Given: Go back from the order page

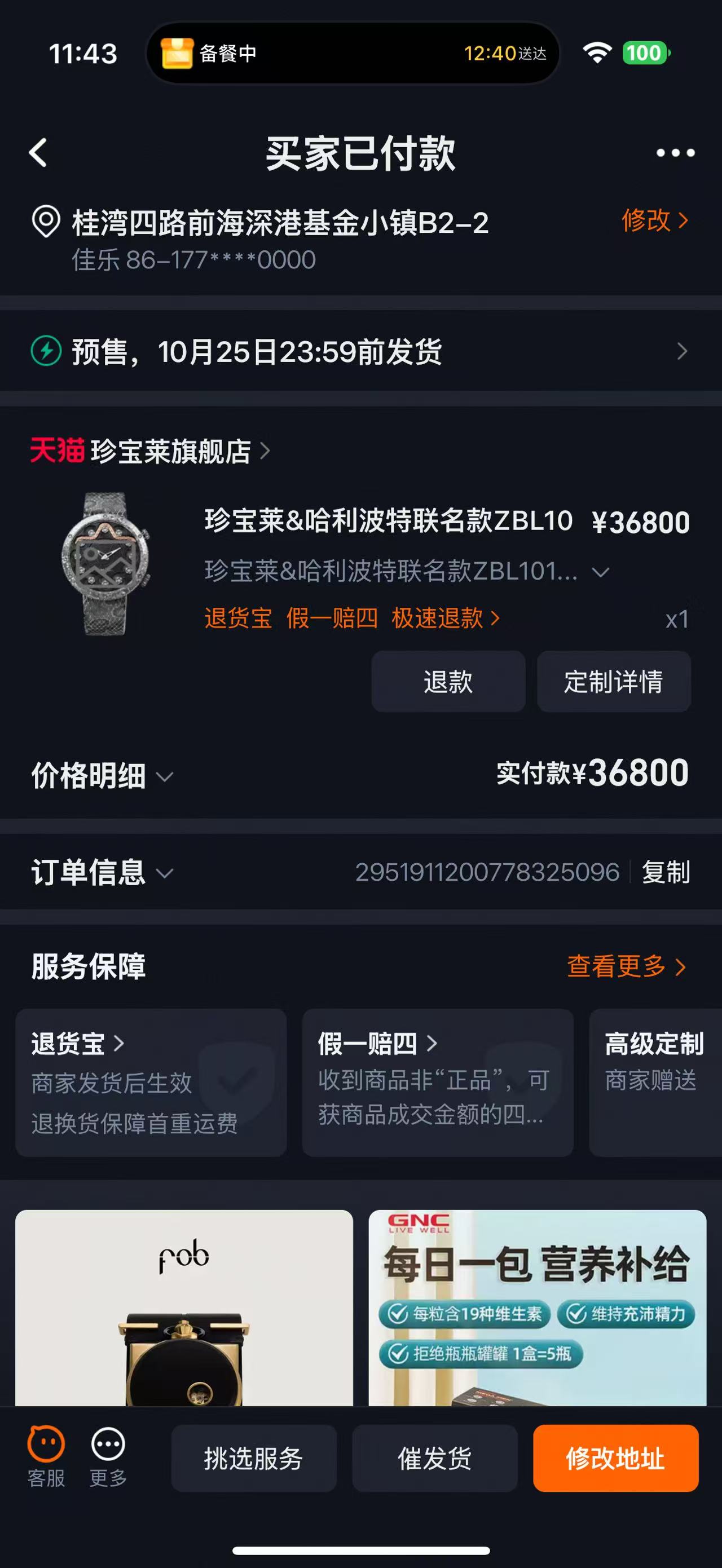Looking at the screenshot, I should point(38,152).
